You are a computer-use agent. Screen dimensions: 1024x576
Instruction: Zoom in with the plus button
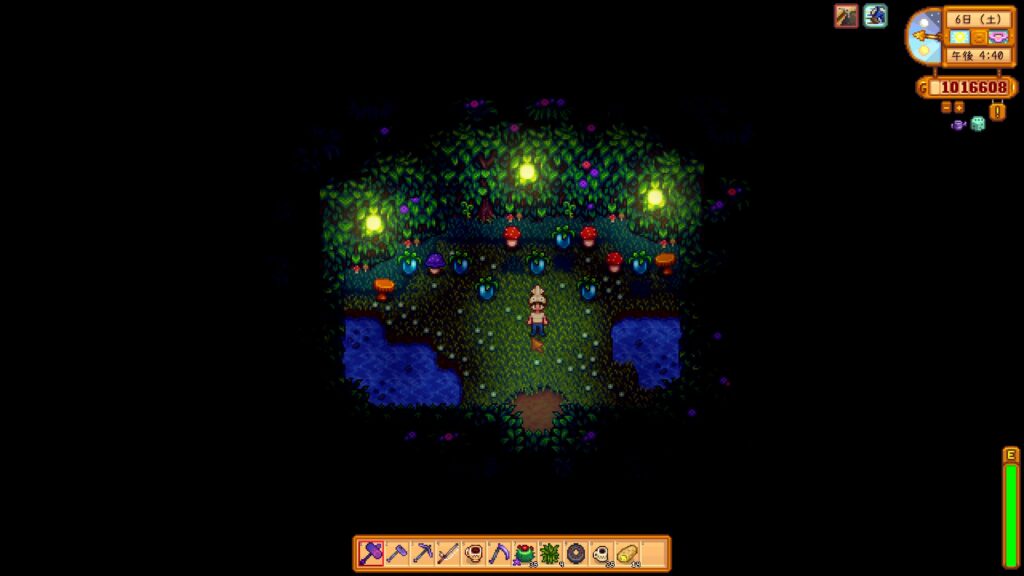tap(959, 107)
